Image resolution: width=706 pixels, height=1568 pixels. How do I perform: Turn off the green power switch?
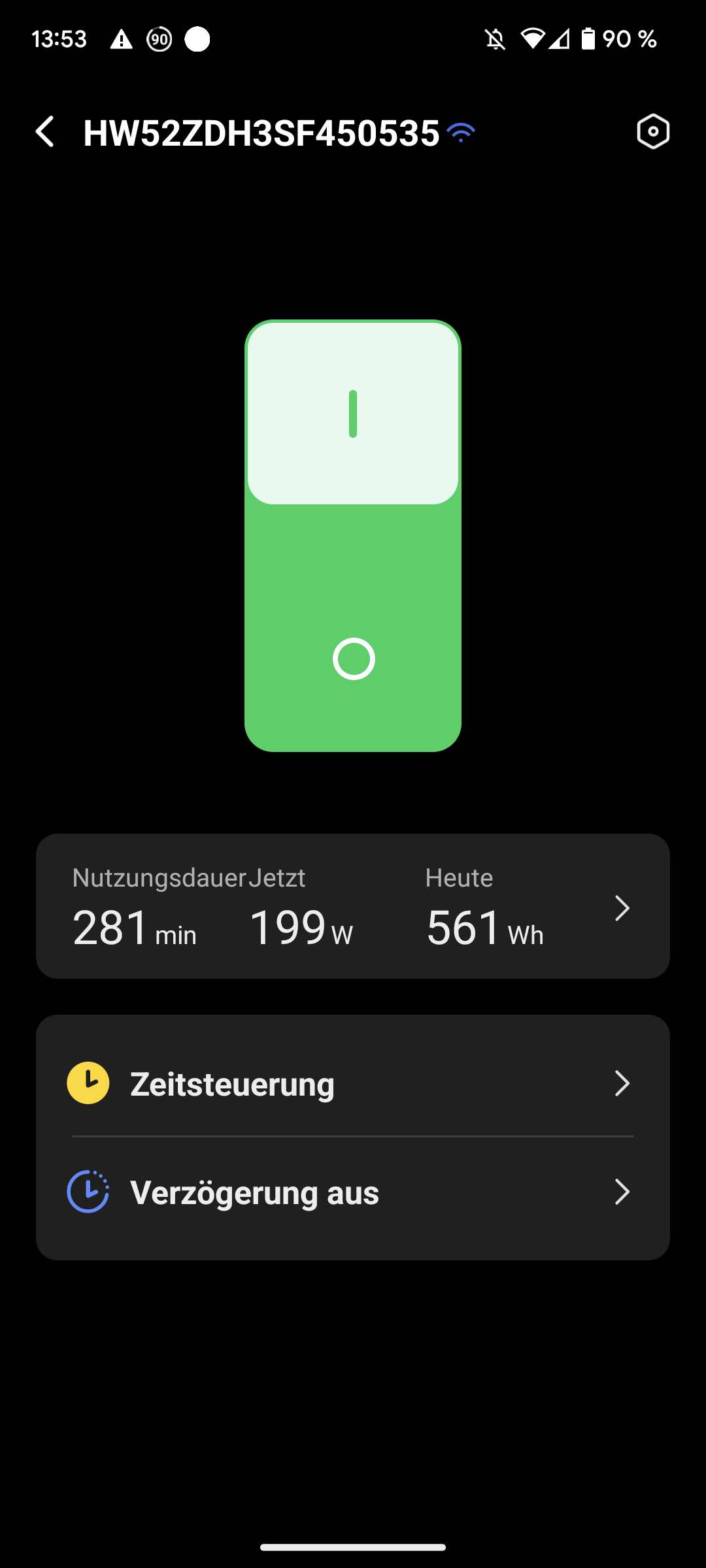click(x=353, y=659)
